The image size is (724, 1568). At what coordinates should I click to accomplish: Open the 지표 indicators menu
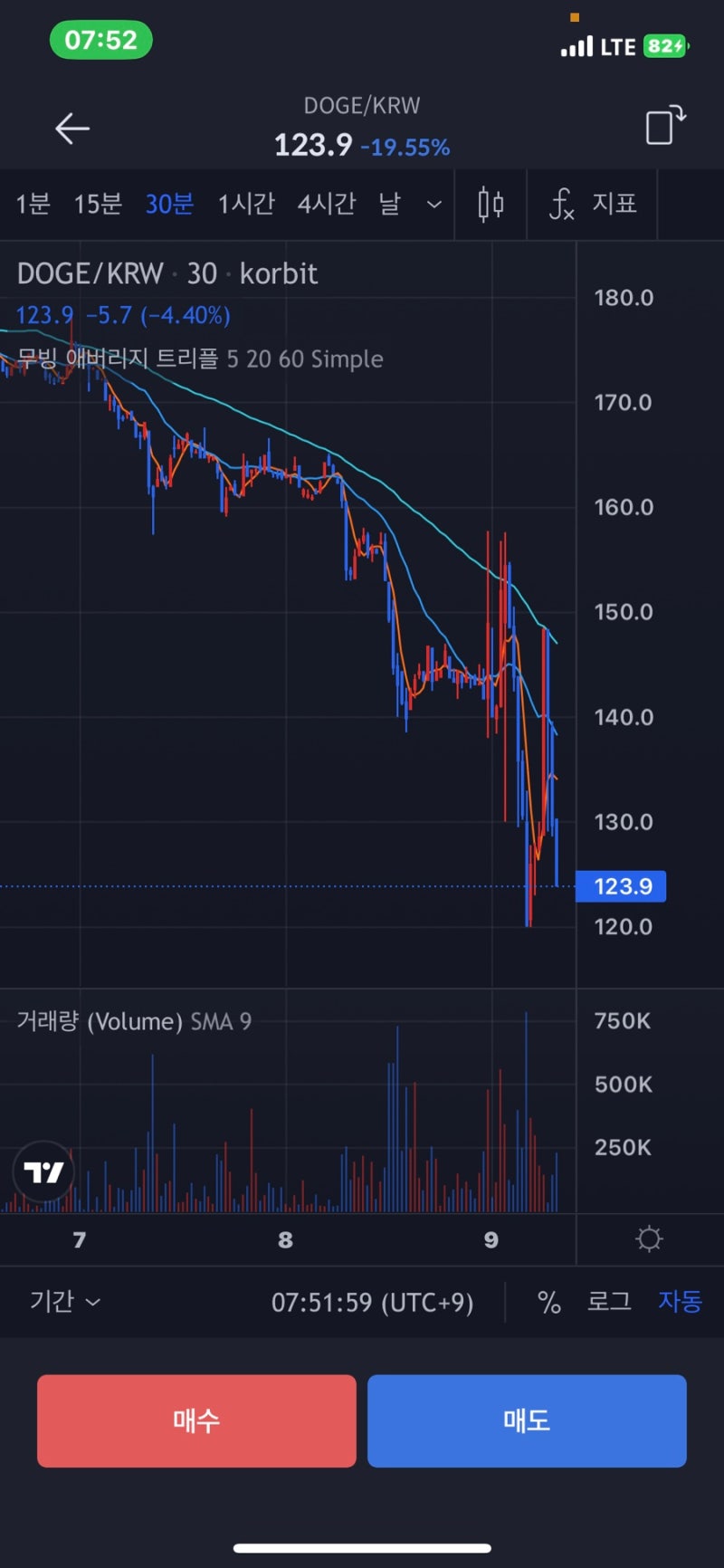coord(593,205)
